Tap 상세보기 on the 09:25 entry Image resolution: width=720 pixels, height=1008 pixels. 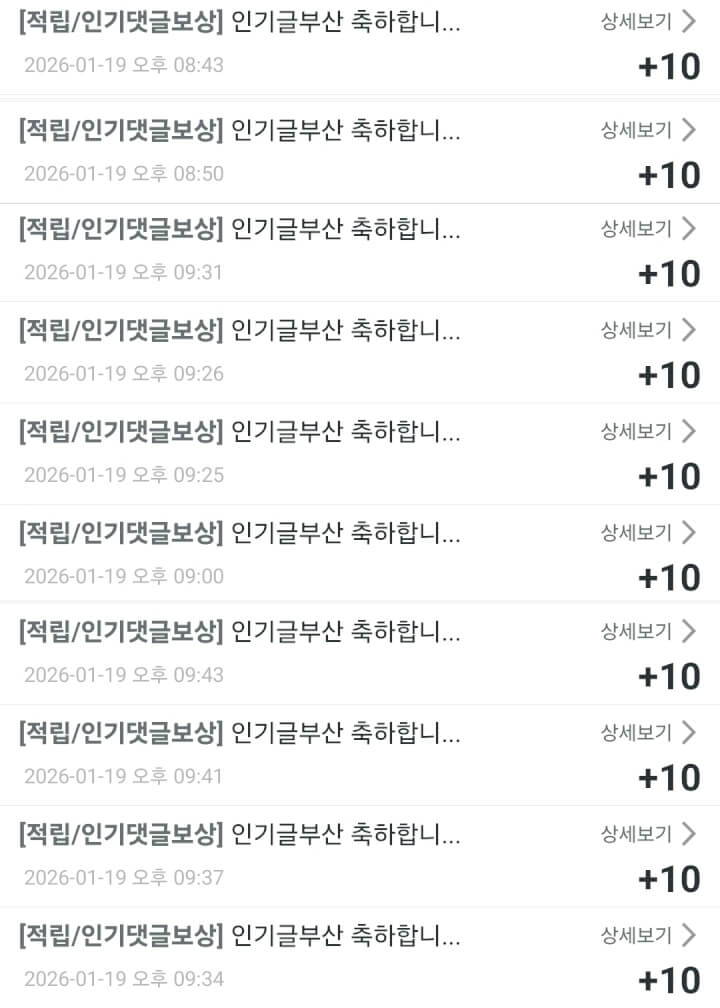pos(648,431)
